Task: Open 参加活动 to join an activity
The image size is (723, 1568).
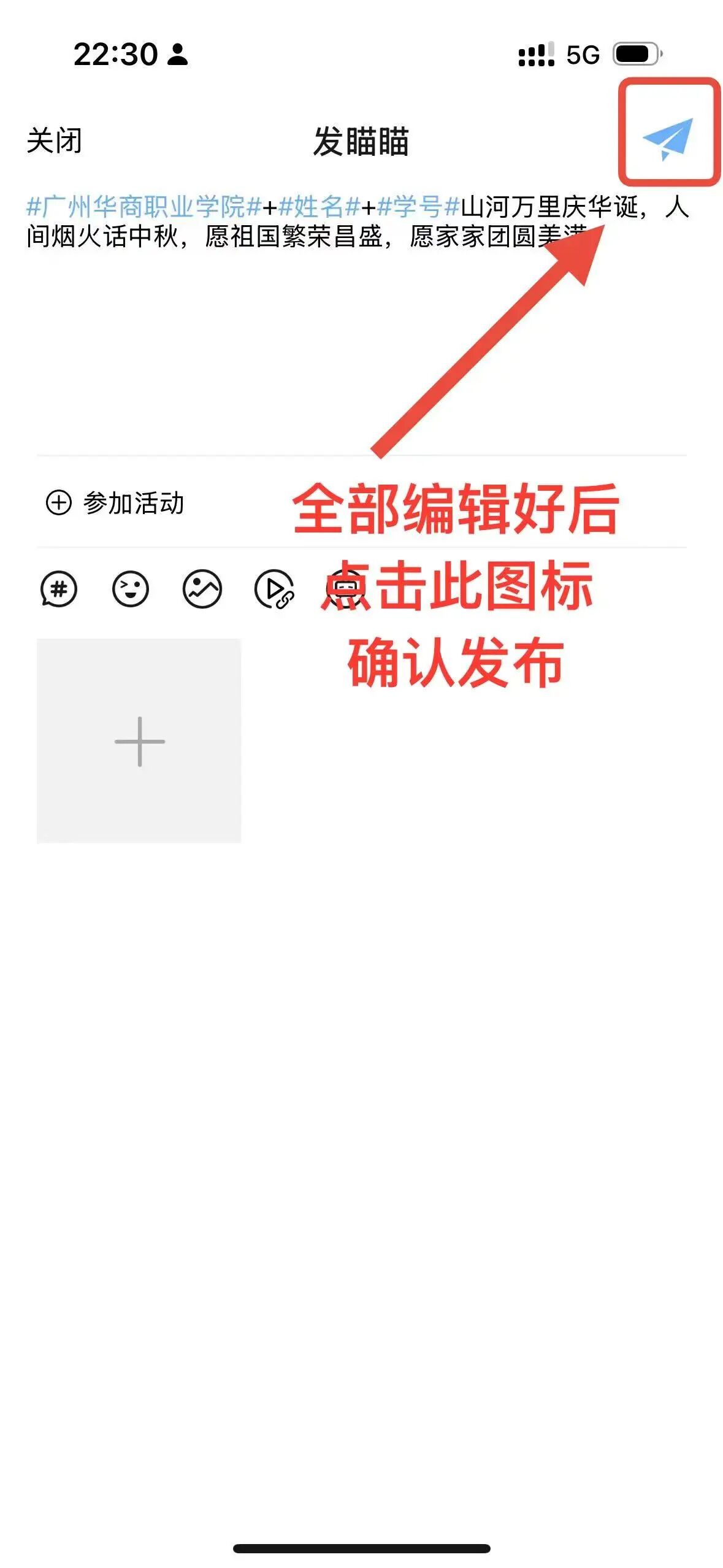Action: [115, 502]
